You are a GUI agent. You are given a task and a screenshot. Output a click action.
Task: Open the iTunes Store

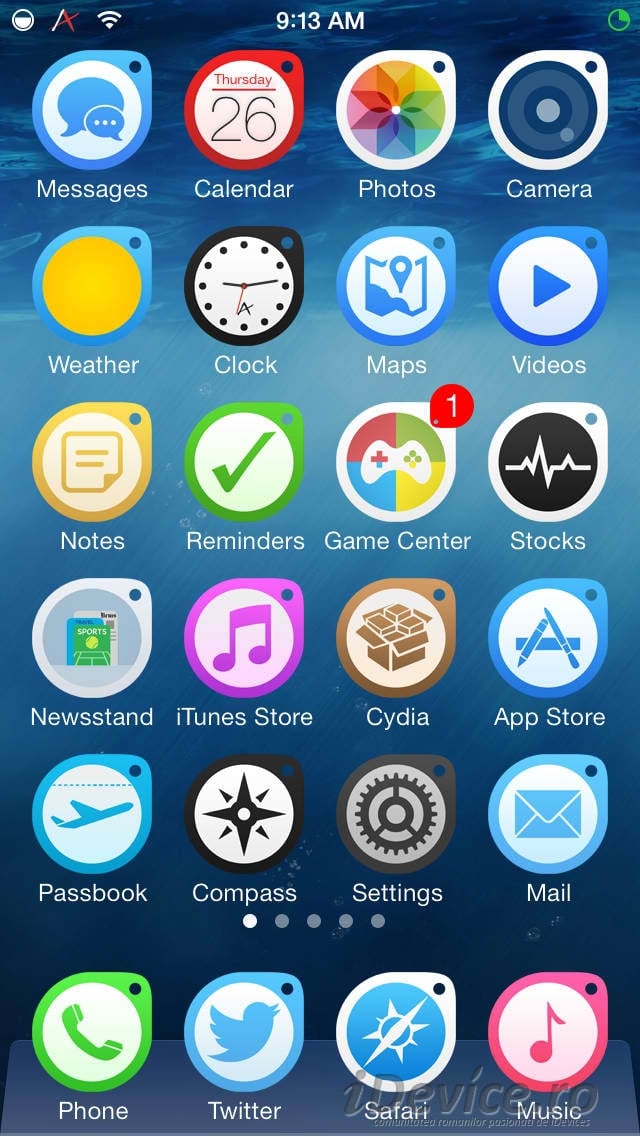(244, 639)
